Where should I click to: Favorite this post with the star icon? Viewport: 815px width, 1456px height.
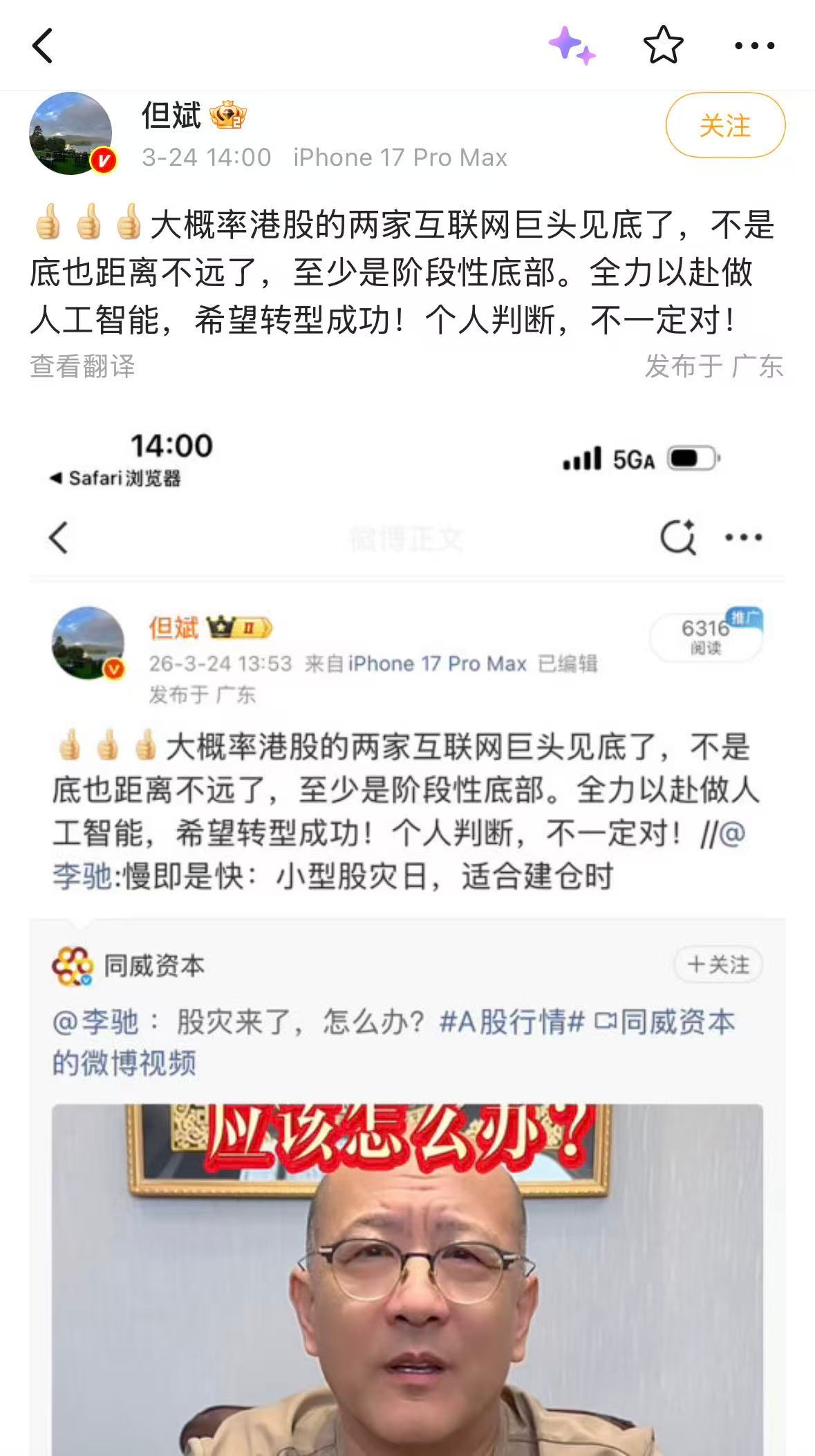pos(663,46)
